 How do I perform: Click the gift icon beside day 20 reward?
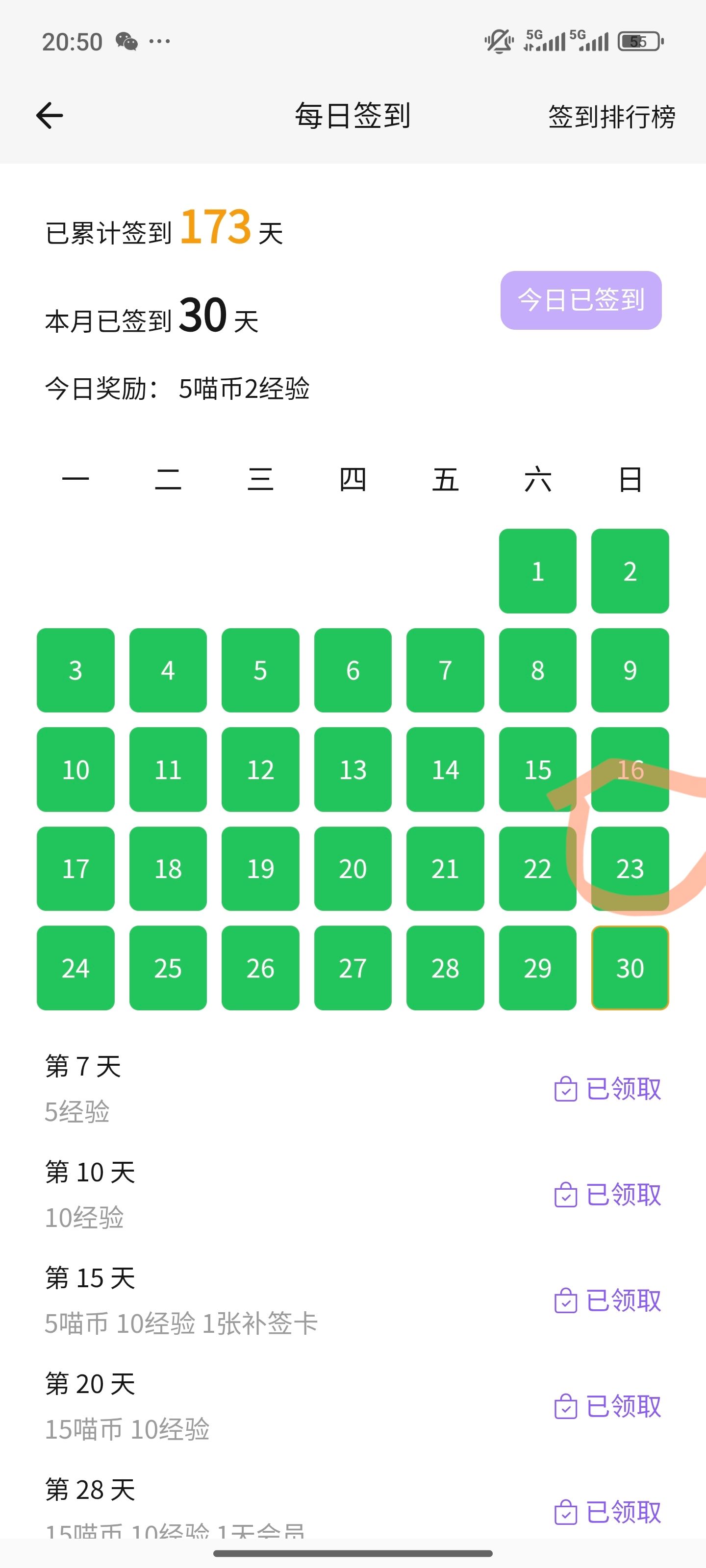(566, 1407)
